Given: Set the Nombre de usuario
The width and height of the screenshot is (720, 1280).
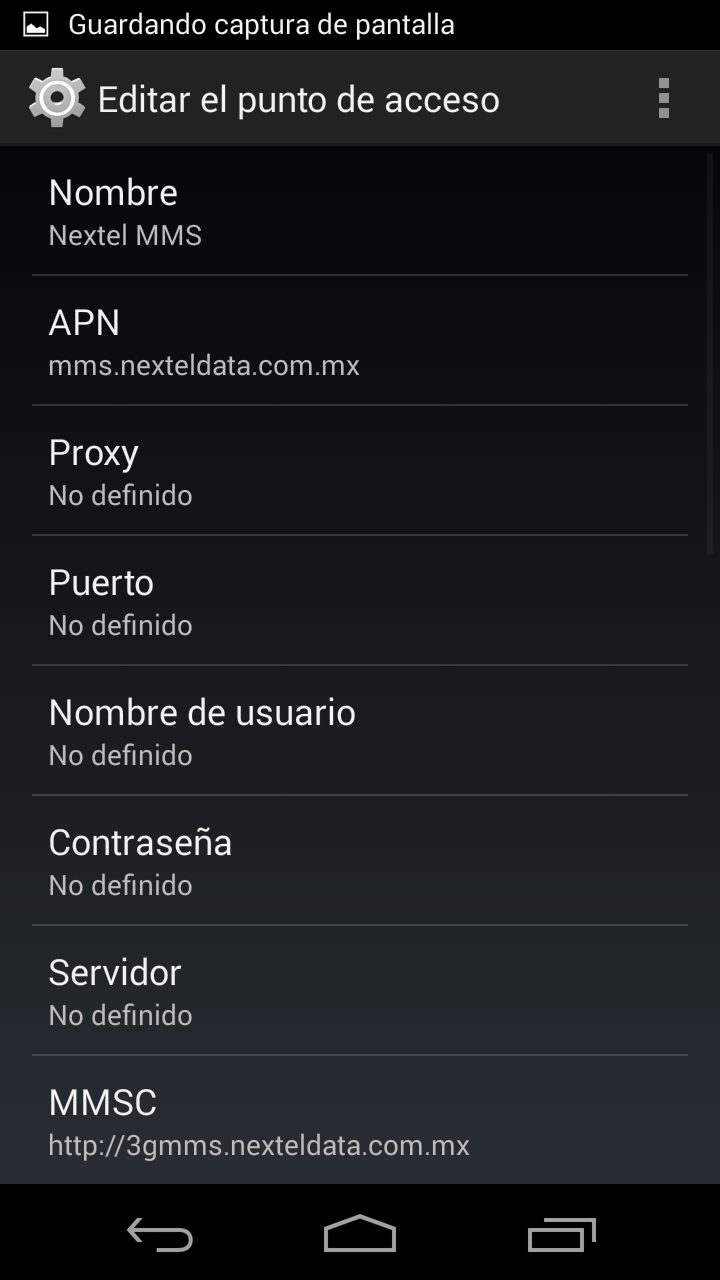Looking at the screenshot, I should click(x=359, y=732).
